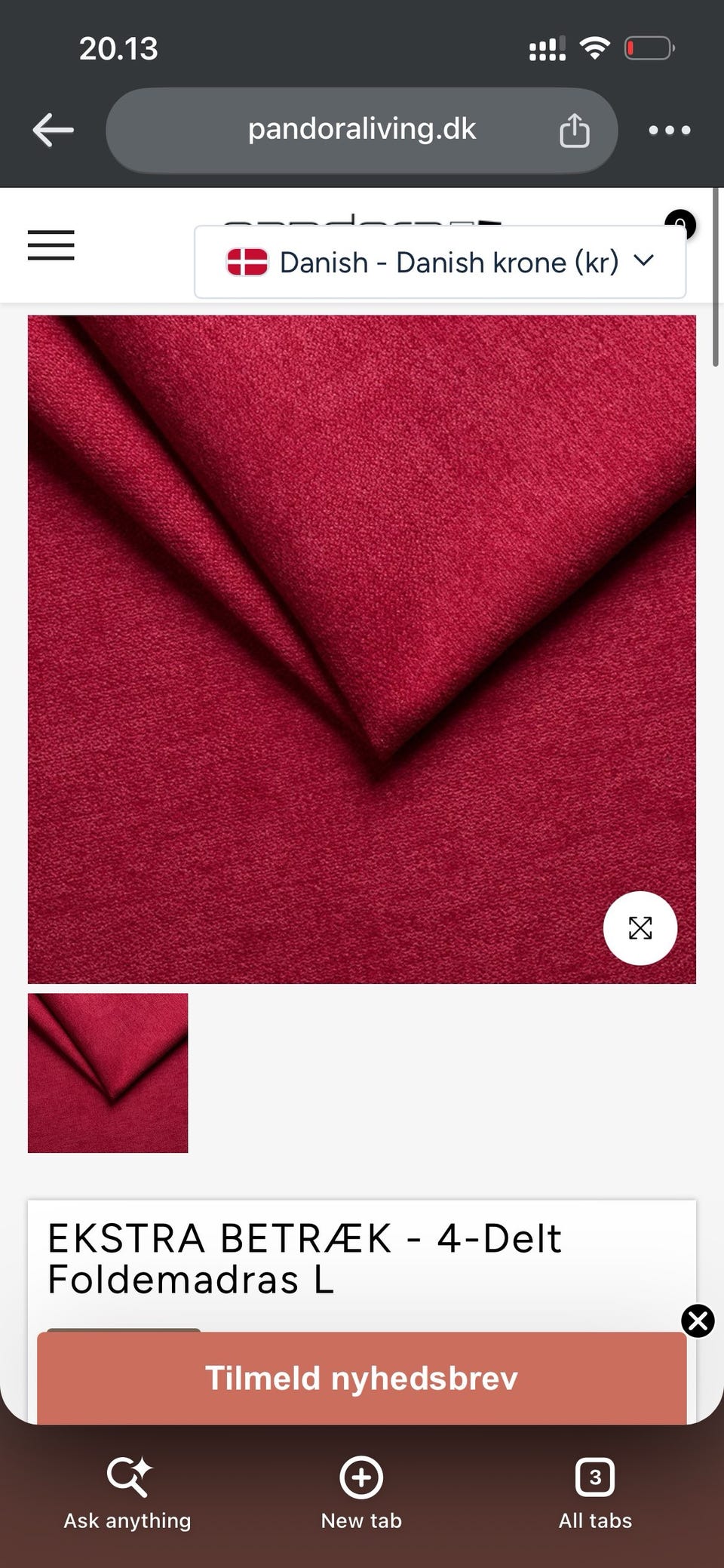Tap the Tilmeld nyhedsbrev button
The height and width of the screenshot is (1568, 724).
point(362,1378)
